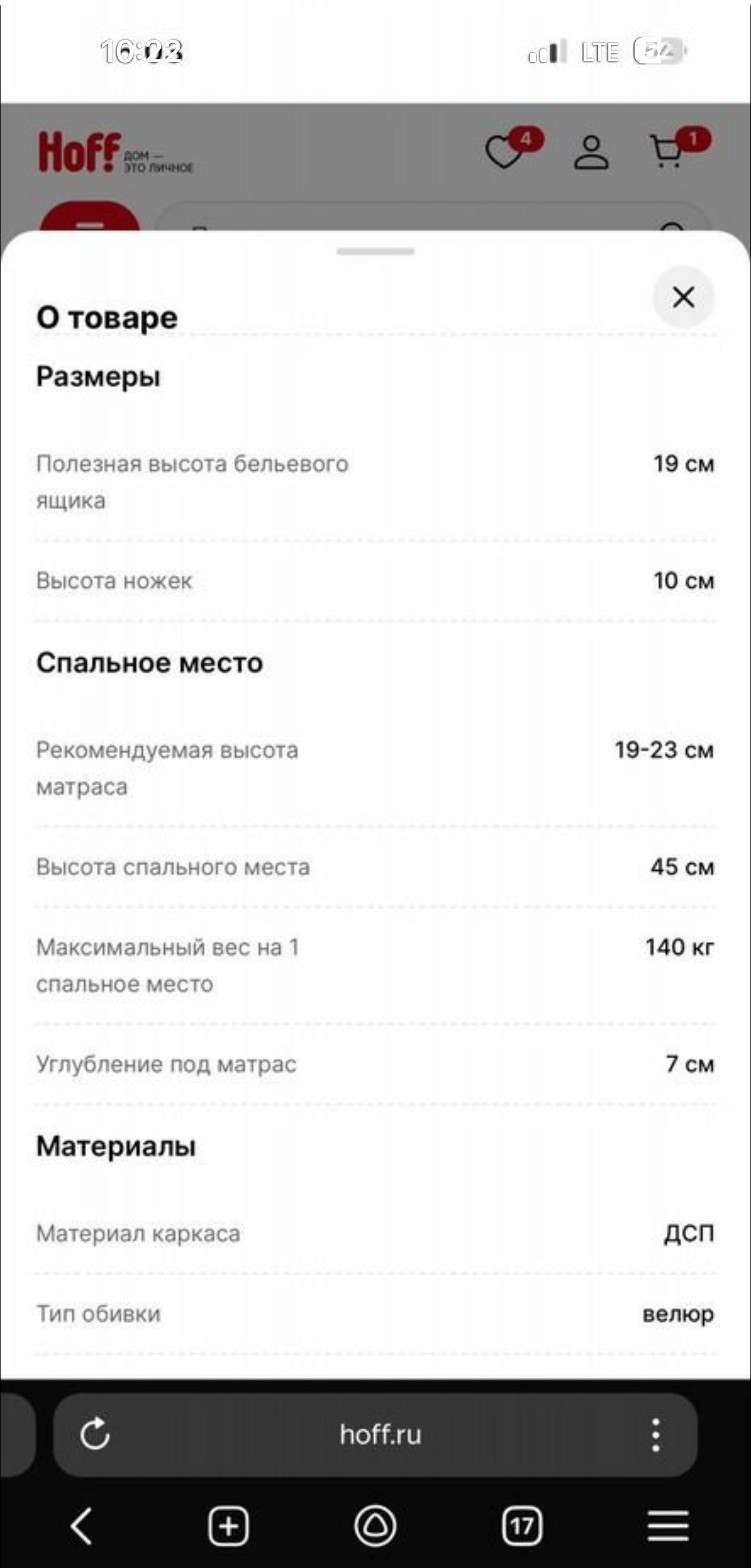This screenshot has width=751, height=1568.
Task: Show the 17 open tabs
Action: tap(522, 1526)
